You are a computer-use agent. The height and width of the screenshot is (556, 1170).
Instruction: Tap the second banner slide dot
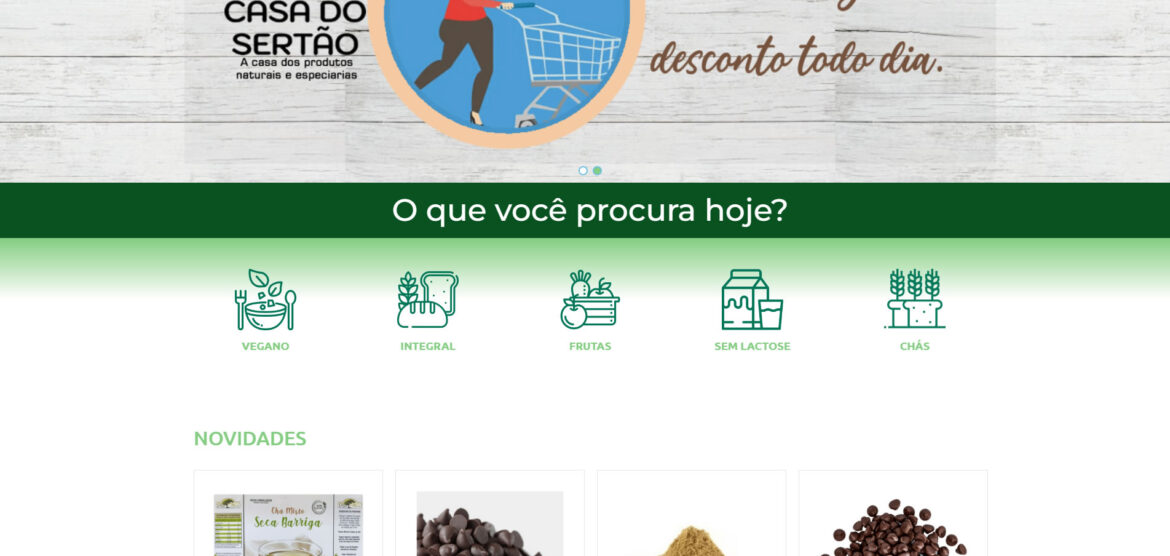[x=597, y=171]
